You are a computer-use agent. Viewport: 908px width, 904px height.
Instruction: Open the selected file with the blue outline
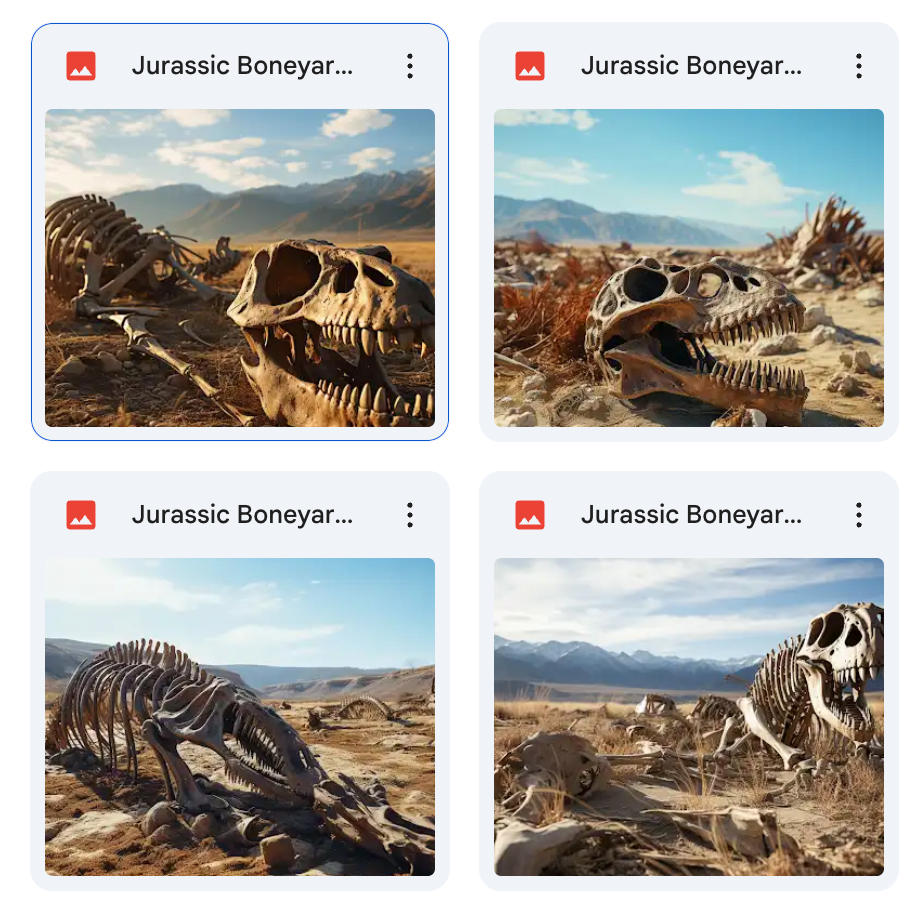click(x=240, y=267)
